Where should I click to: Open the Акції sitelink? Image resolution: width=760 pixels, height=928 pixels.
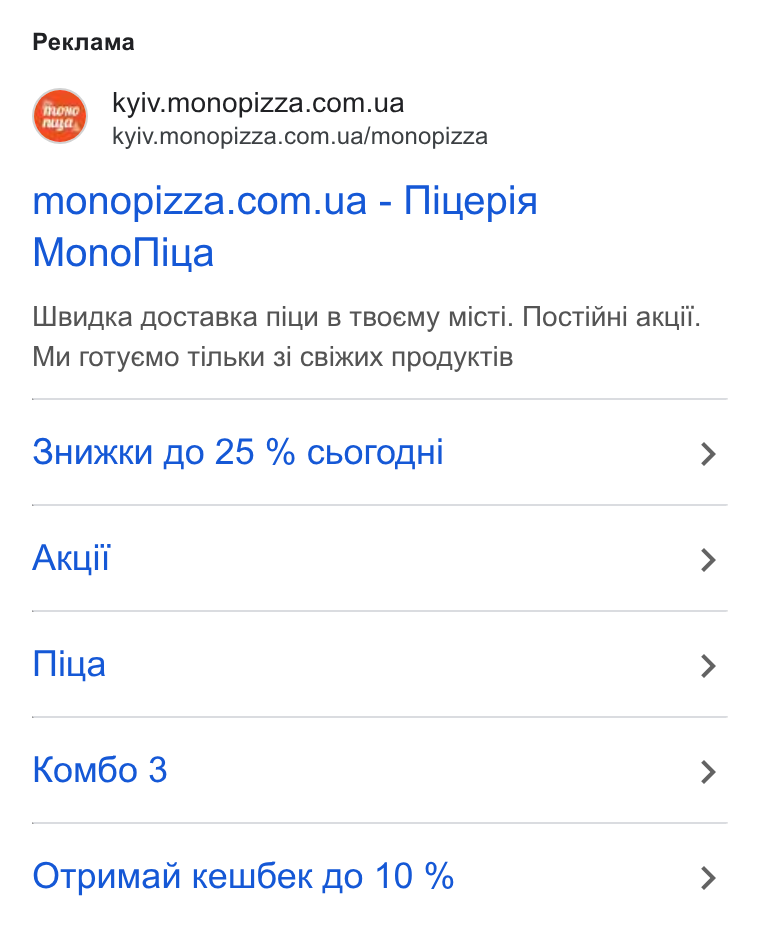tap(379, 559)
